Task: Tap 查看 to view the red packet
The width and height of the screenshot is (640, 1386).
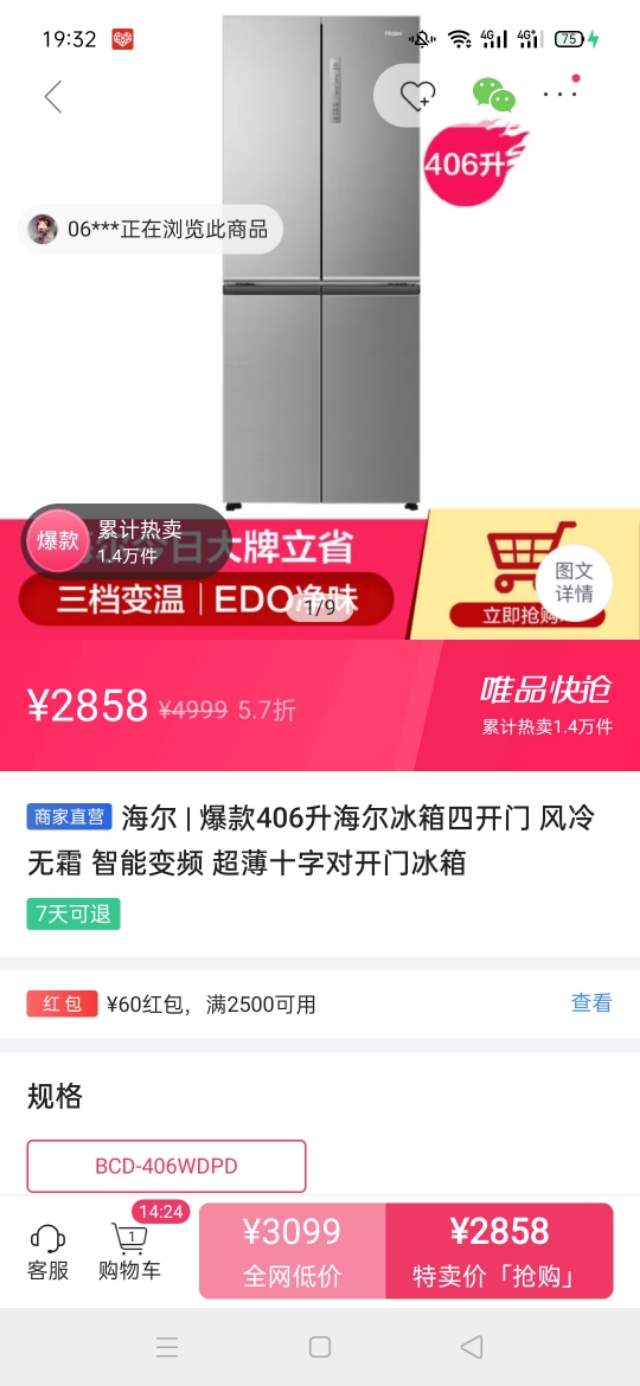Action: coord(591,1003)
